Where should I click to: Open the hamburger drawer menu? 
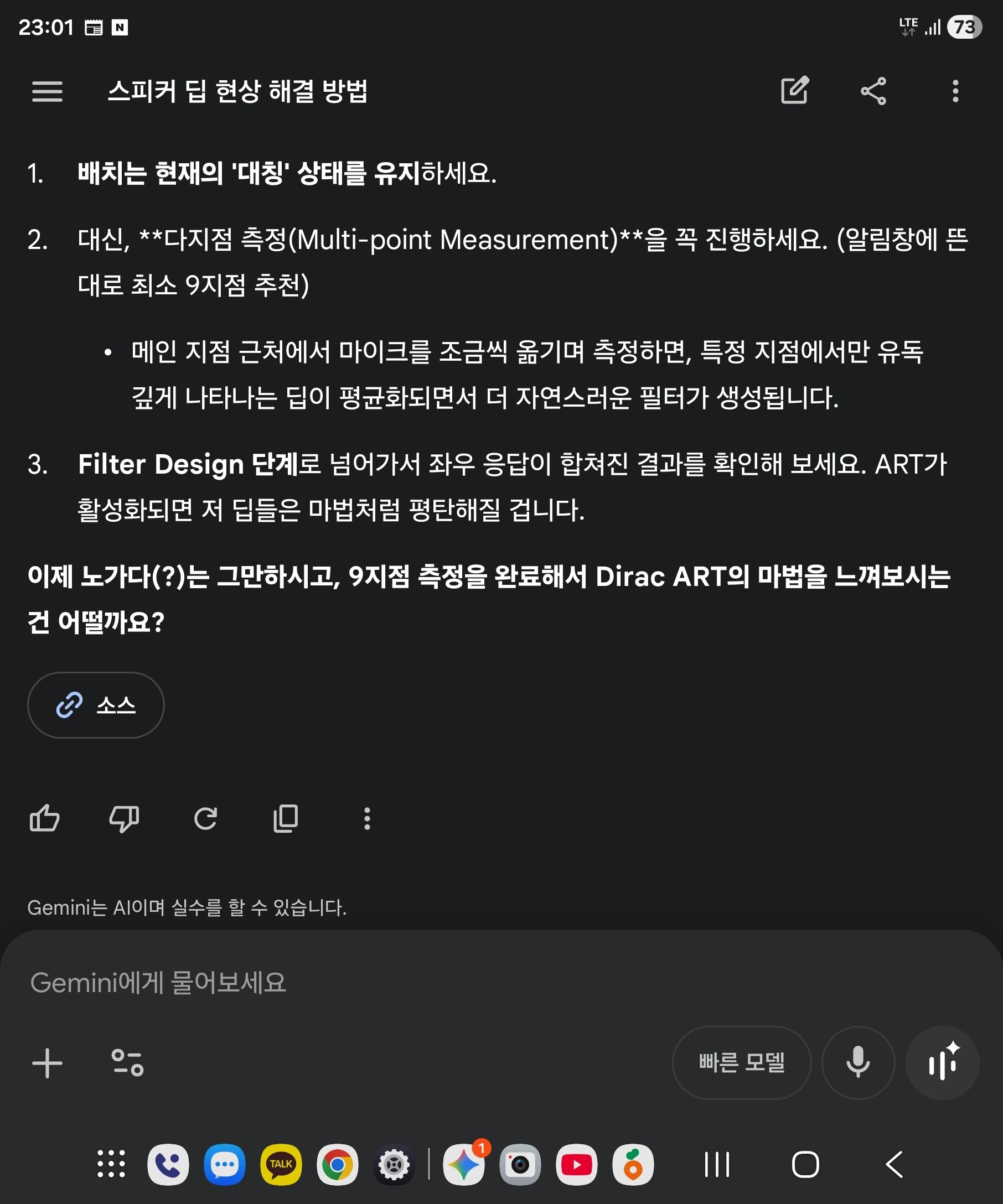tap(47, 91)
